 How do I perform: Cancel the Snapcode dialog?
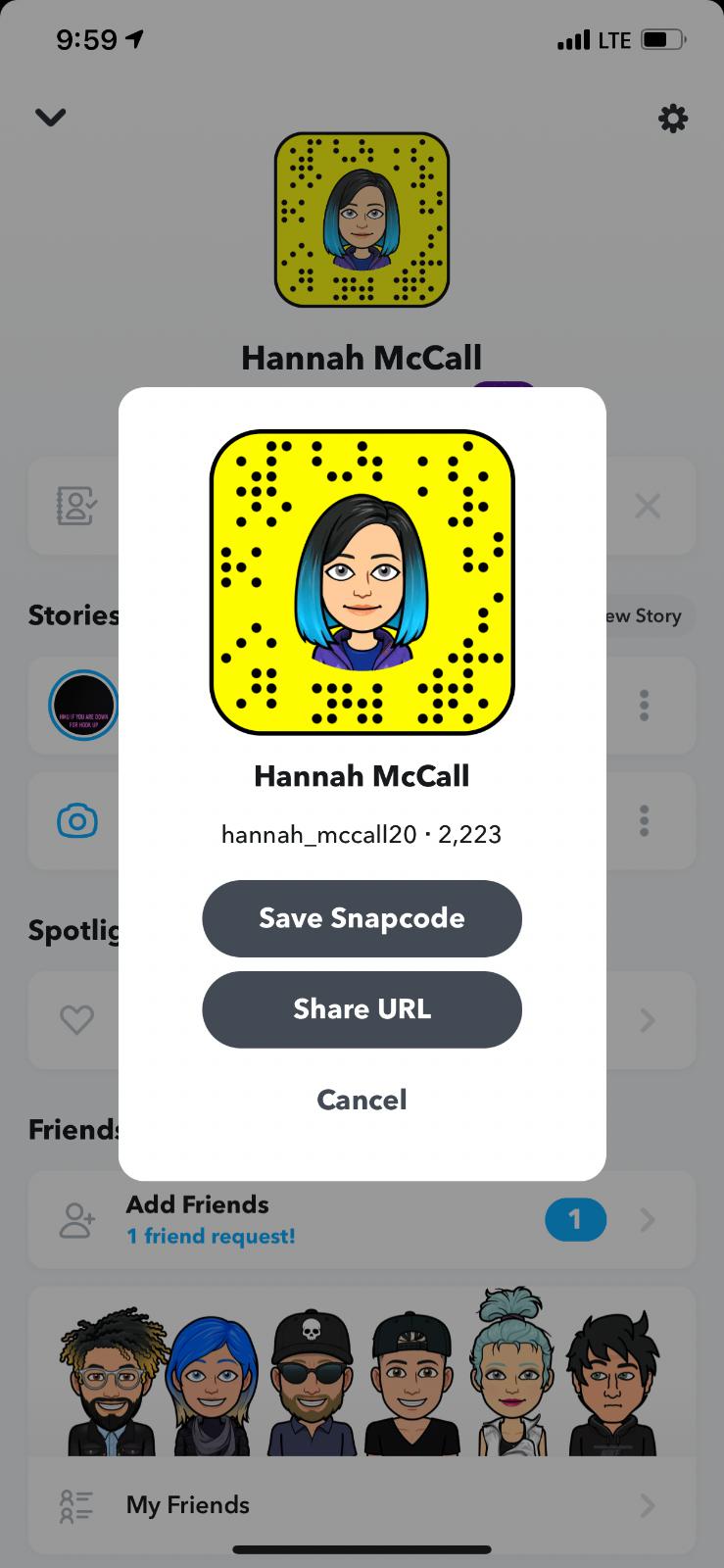(x=362, y=1100)
